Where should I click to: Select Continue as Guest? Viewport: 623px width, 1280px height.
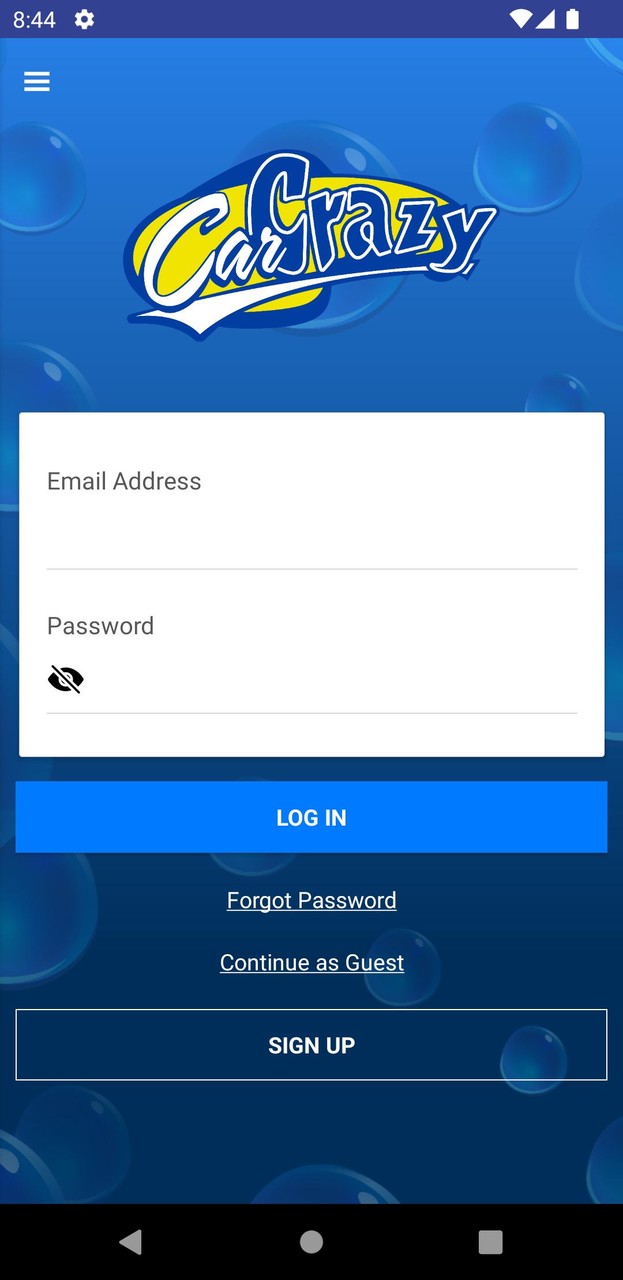(x=311, y=962)
